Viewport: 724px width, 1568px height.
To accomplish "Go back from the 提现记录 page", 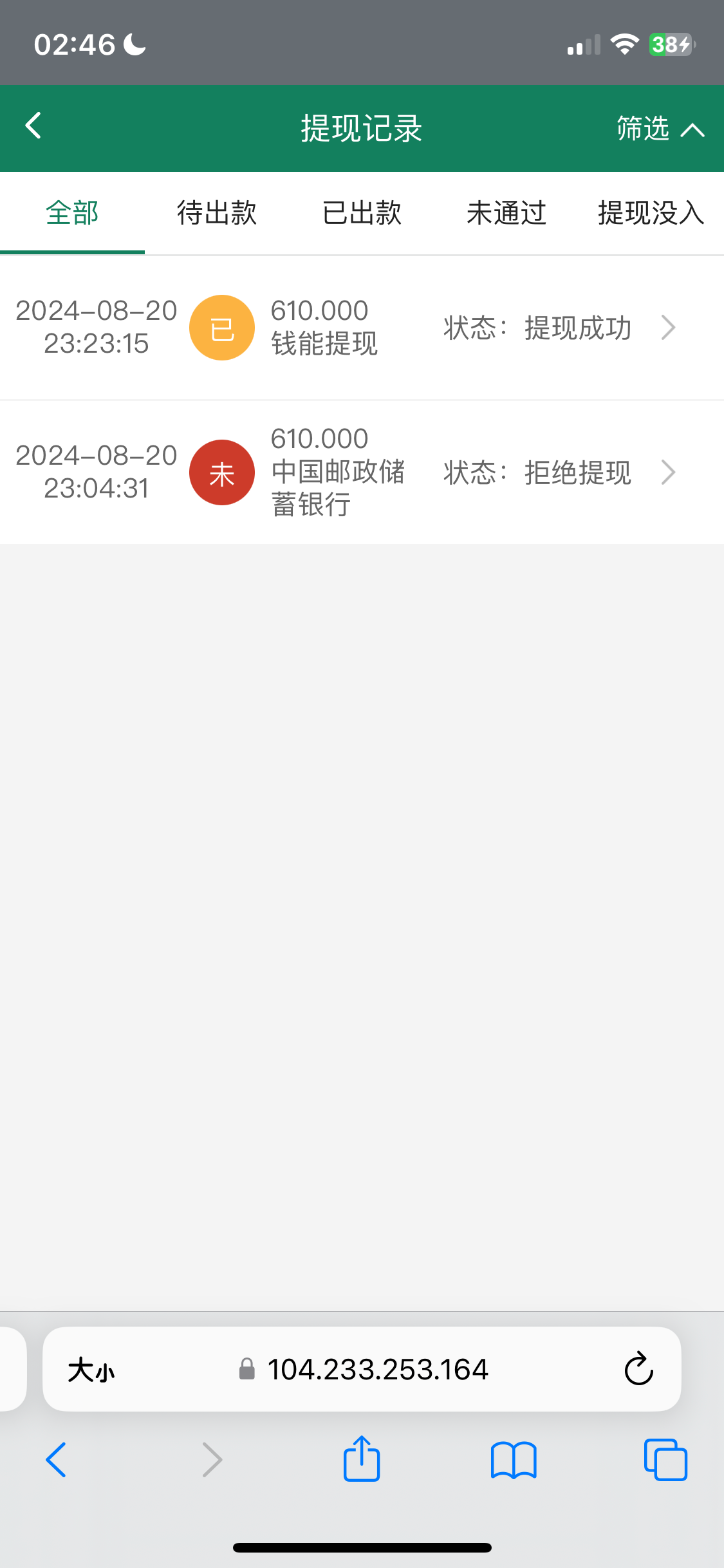I will point(33,127).
